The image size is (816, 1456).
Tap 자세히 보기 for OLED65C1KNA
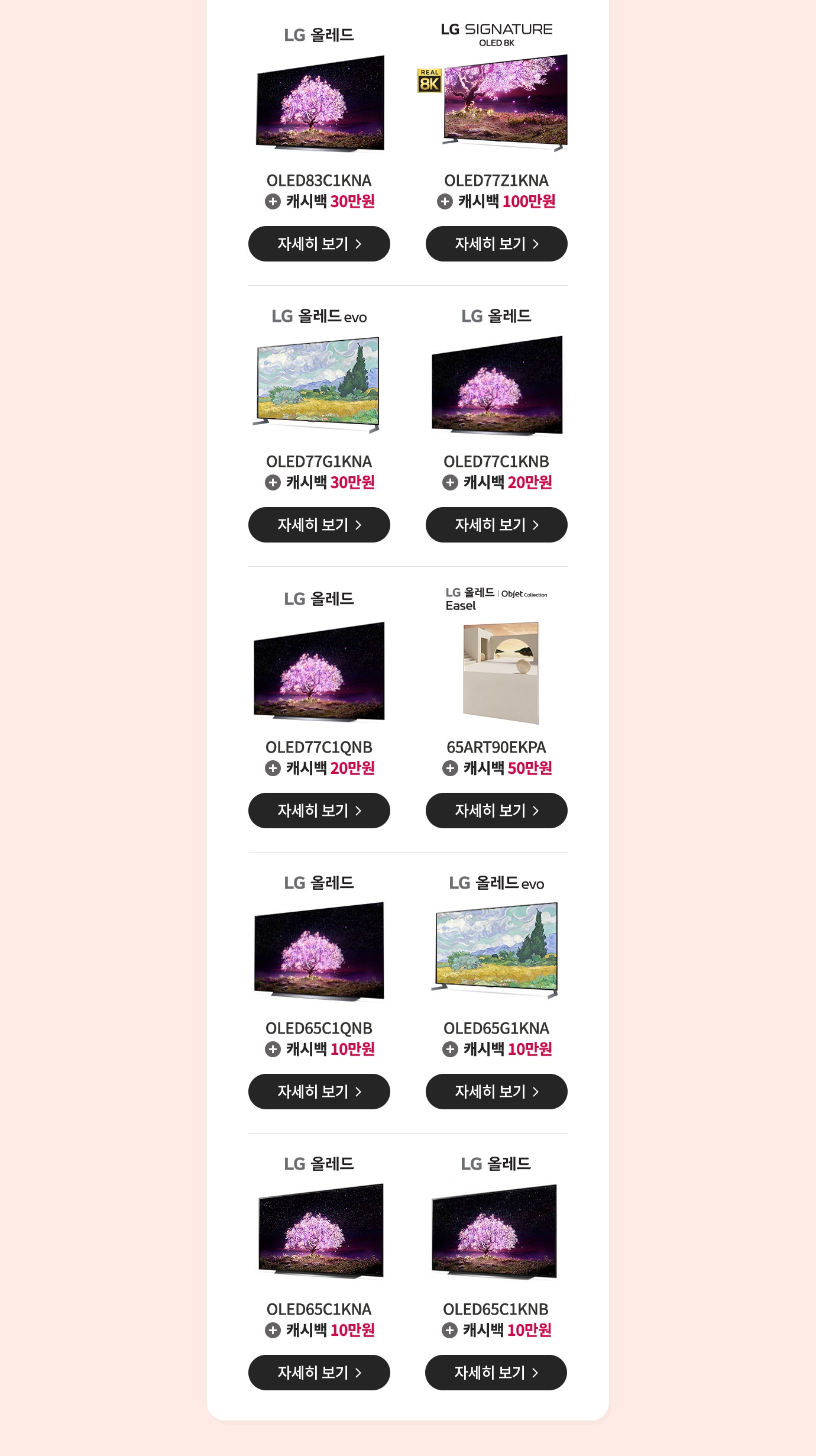[319, 1373]
